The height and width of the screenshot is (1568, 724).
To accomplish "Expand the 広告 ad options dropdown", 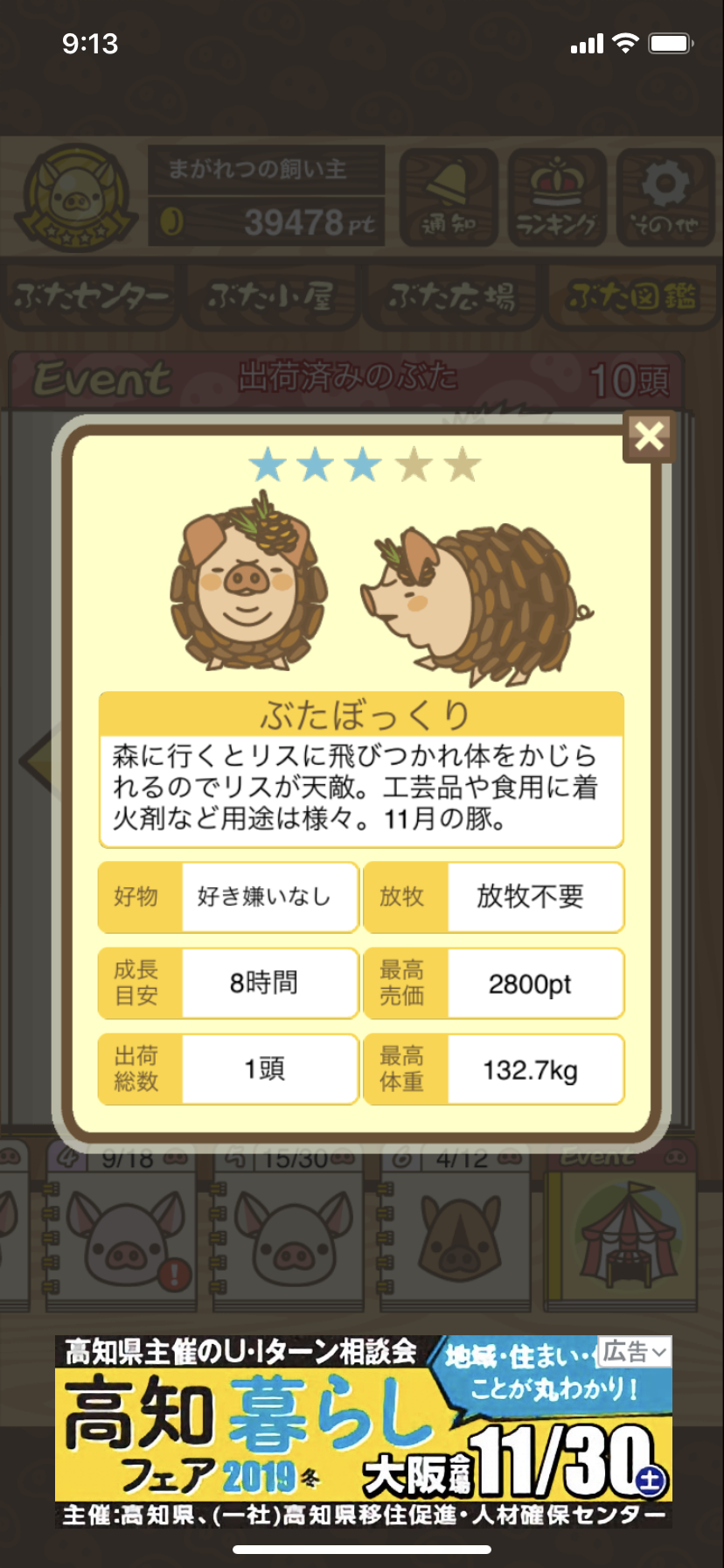I will pos(636,1352).
